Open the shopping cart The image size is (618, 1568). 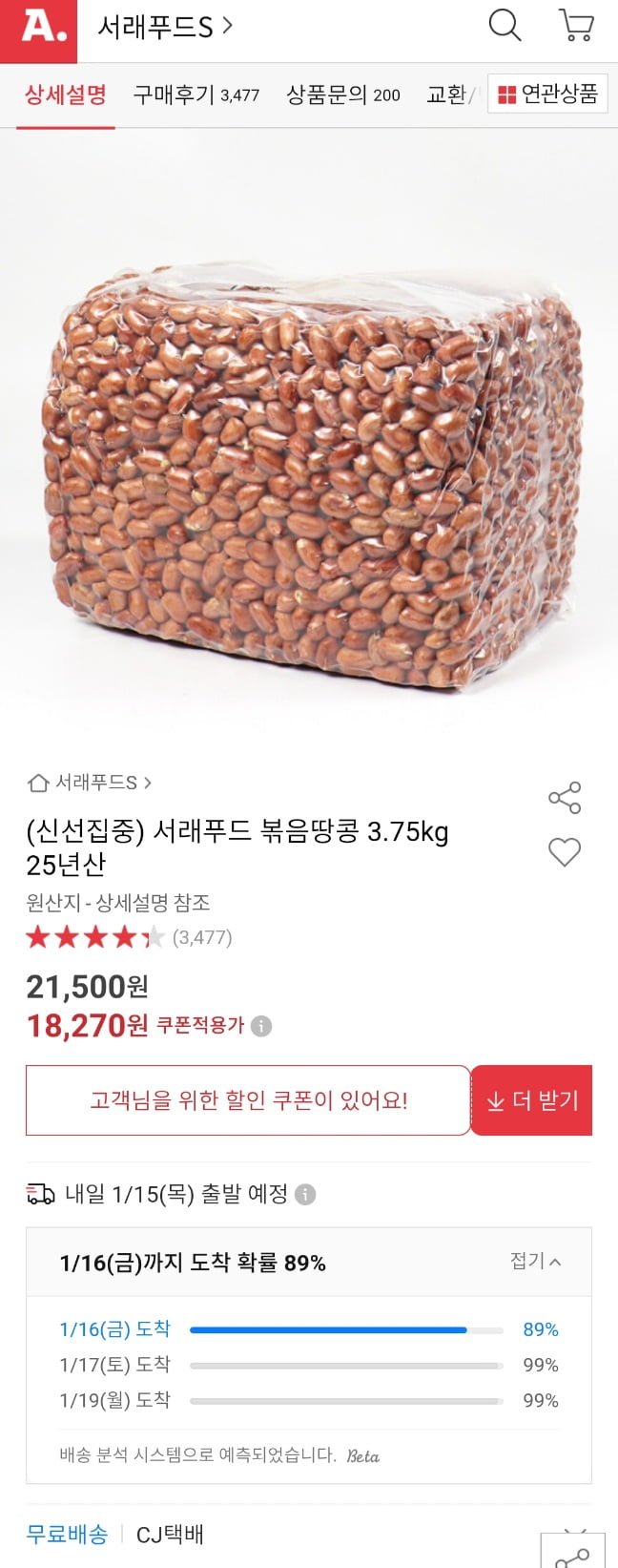pos(576,26)
